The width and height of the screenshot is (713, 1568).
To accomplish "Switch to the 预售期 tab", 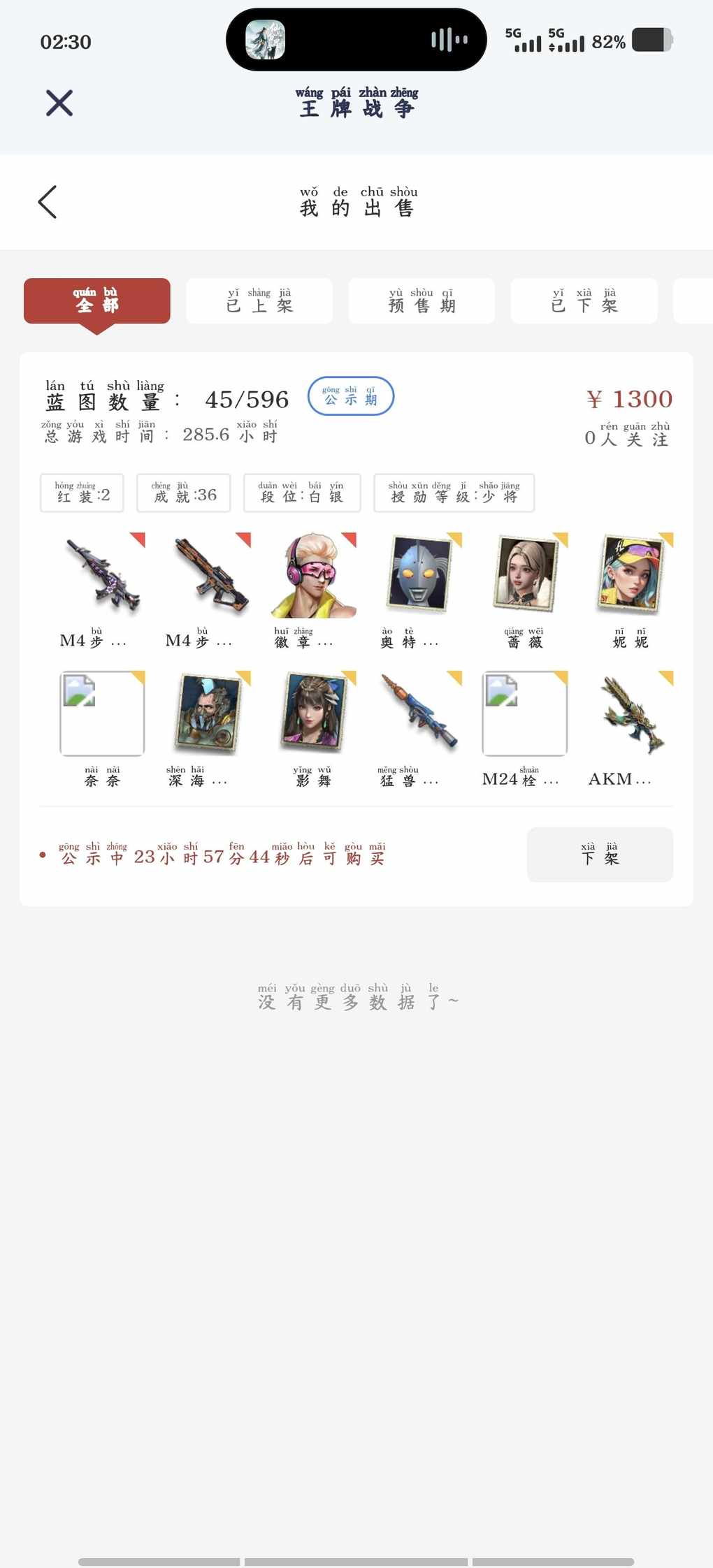I will [421, 301].
